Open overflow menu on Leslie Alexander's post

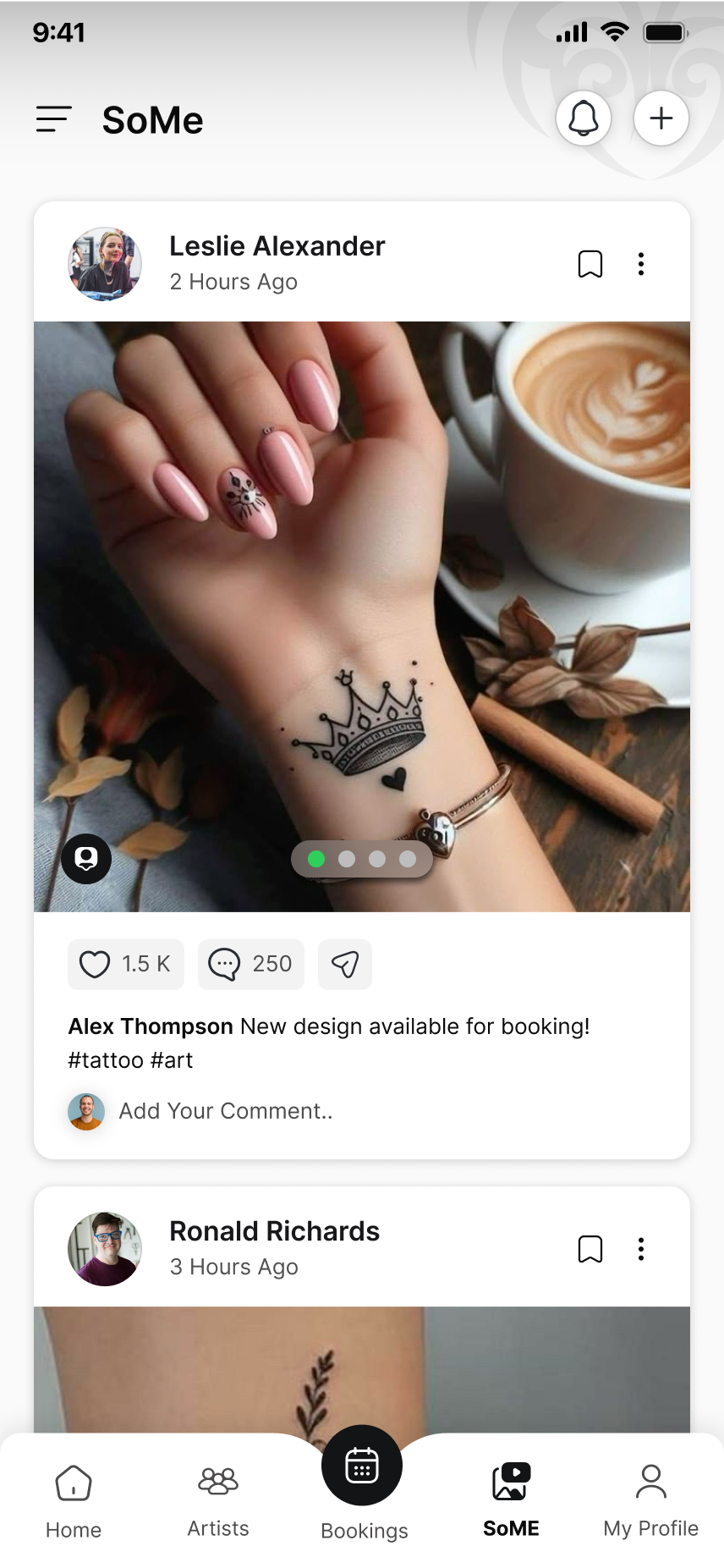pyautogui.click(x=641, y=264)
